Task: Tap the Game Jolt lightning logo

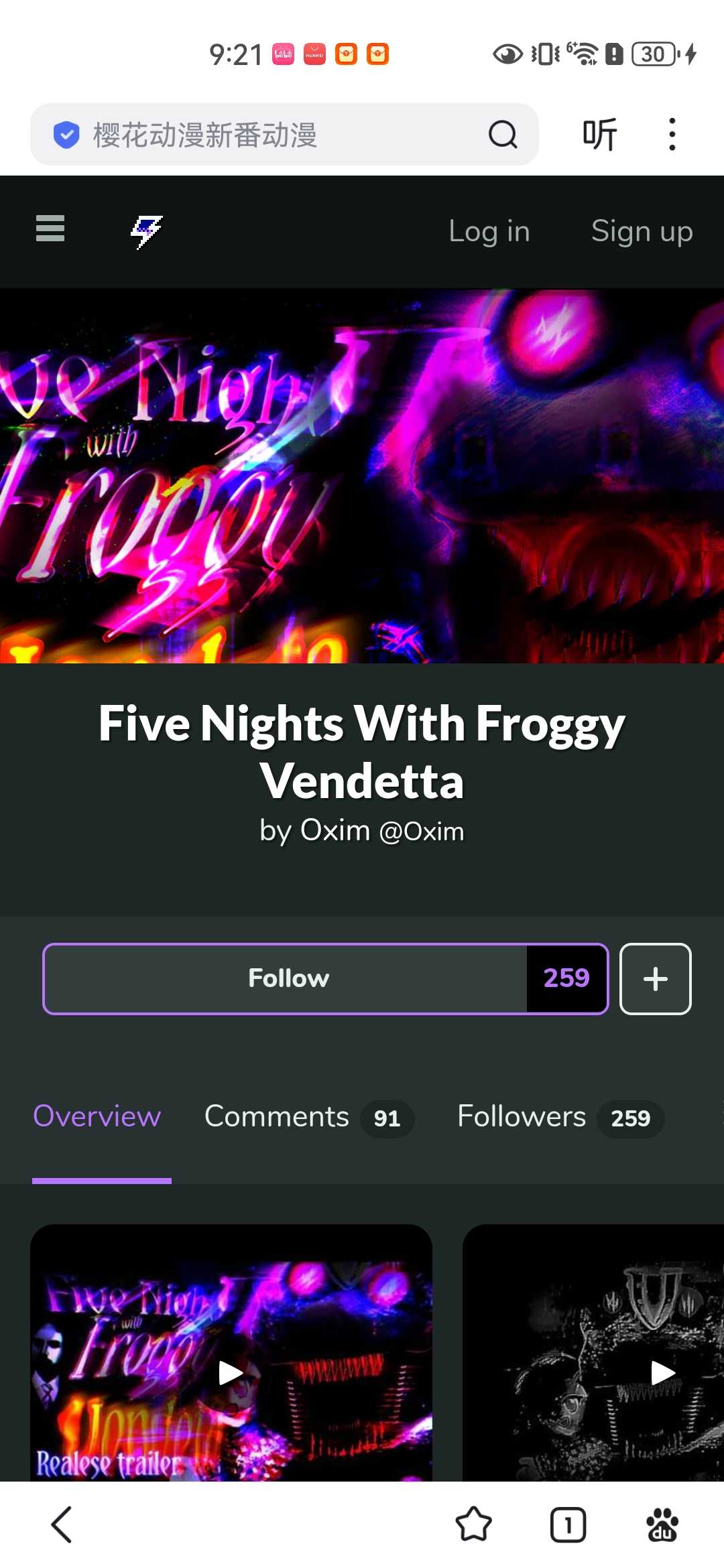Action: pyautogui.click(x=146, y=232)
